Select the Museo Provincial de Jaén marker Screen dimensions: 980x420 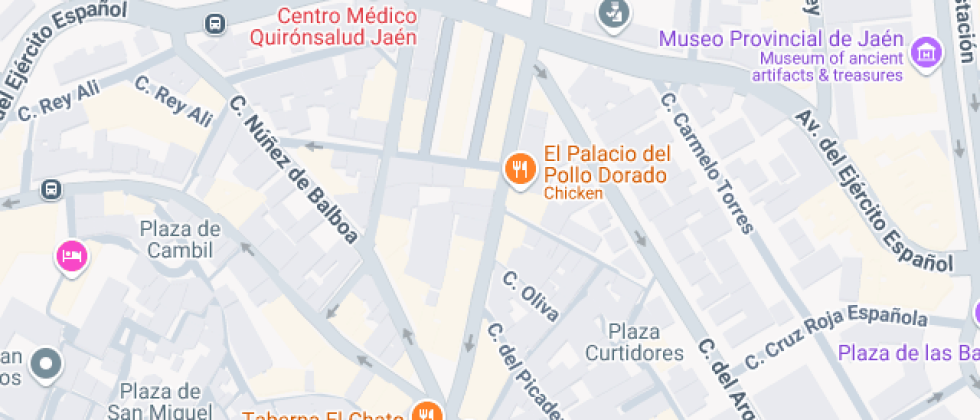(927, 50)
